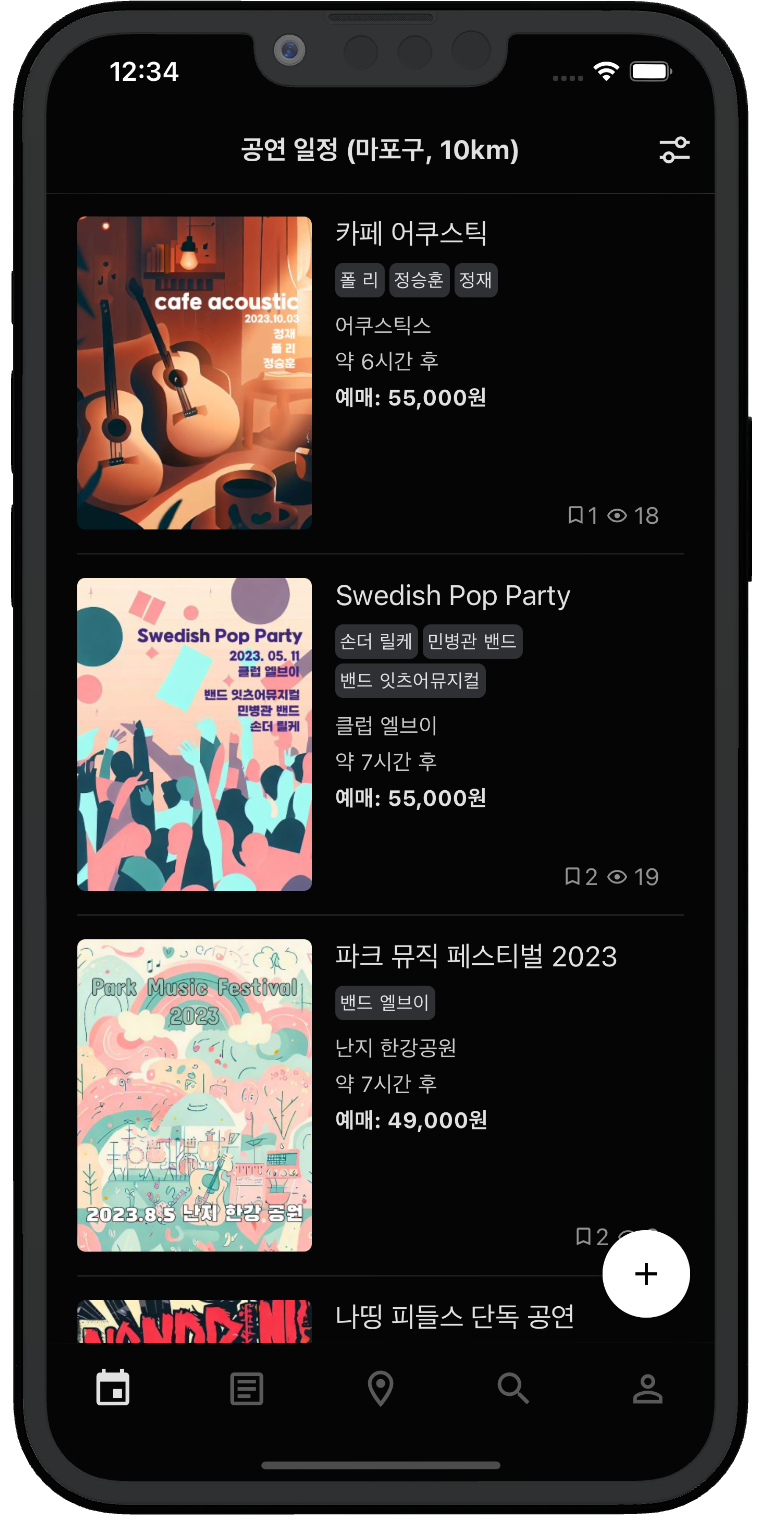Select the 민병관 밴드 artist chip
The width and height of the screenshot is (759, 1521).
point(472,642)
